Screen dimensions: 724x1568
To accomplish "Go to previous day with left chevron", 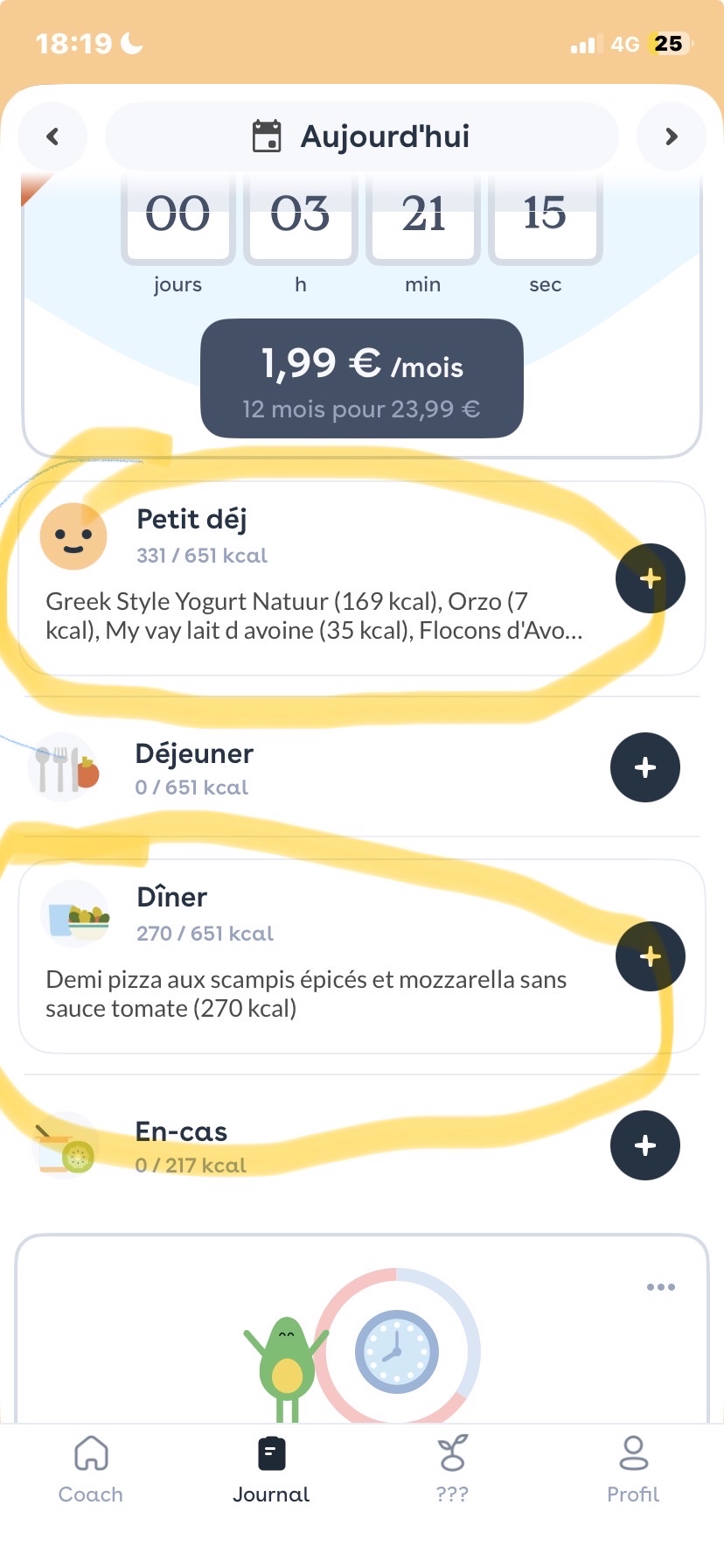I will tap(52, 136).
